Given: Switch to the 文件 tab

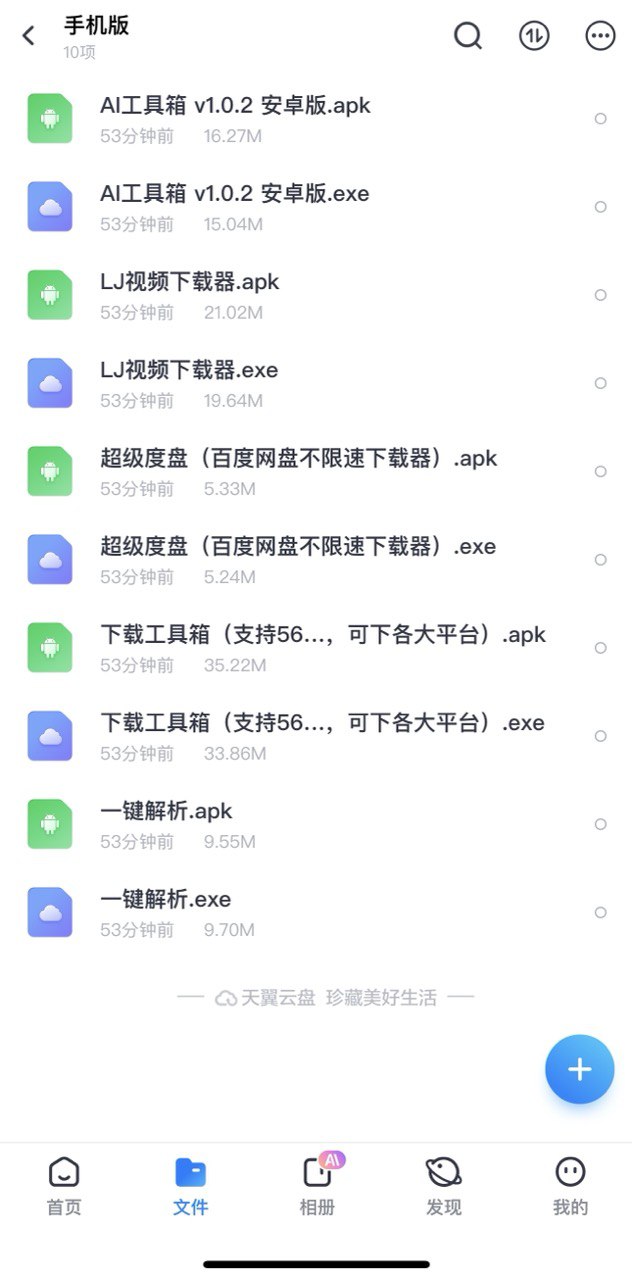Looking at the screenshot, I should click(190, 1186).
